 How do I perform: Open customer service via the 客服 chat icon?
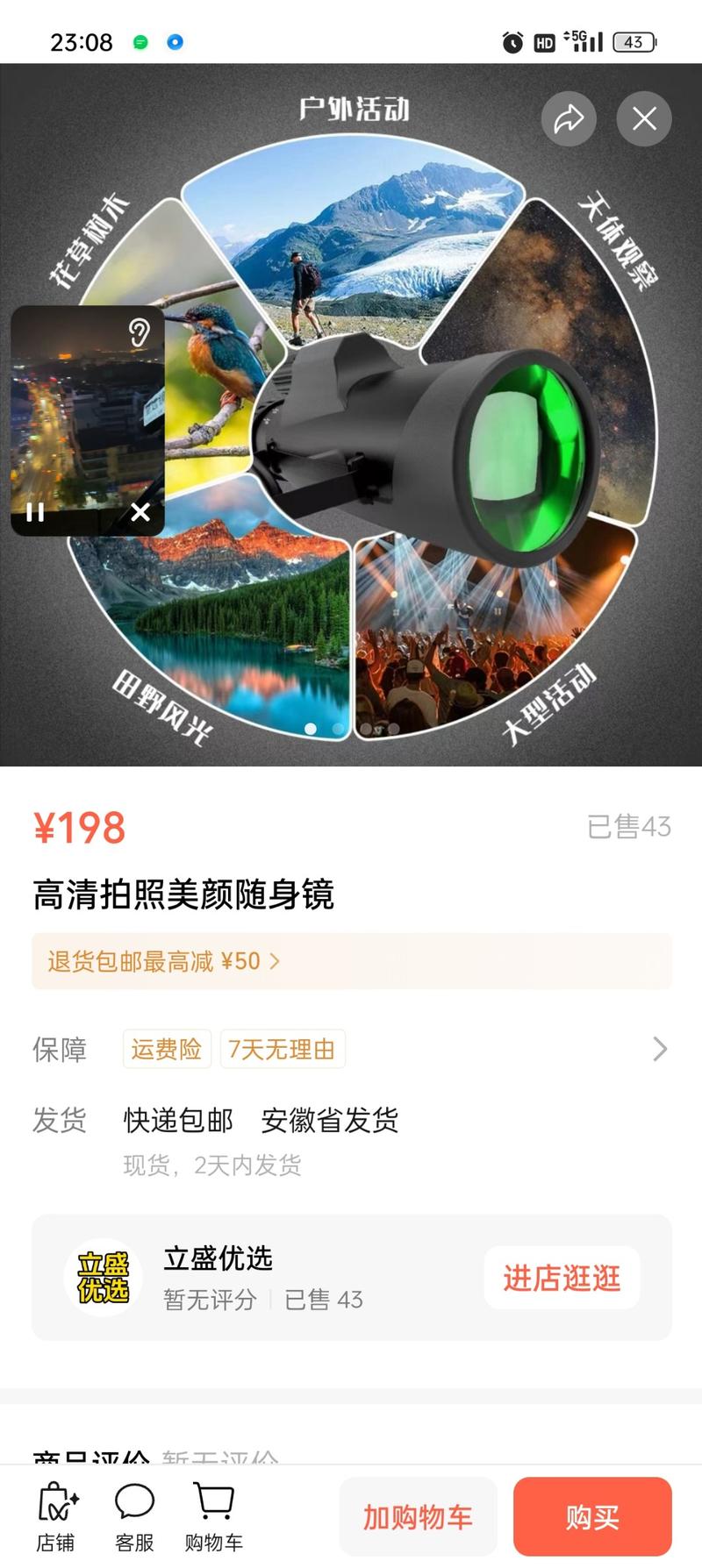133,1512
